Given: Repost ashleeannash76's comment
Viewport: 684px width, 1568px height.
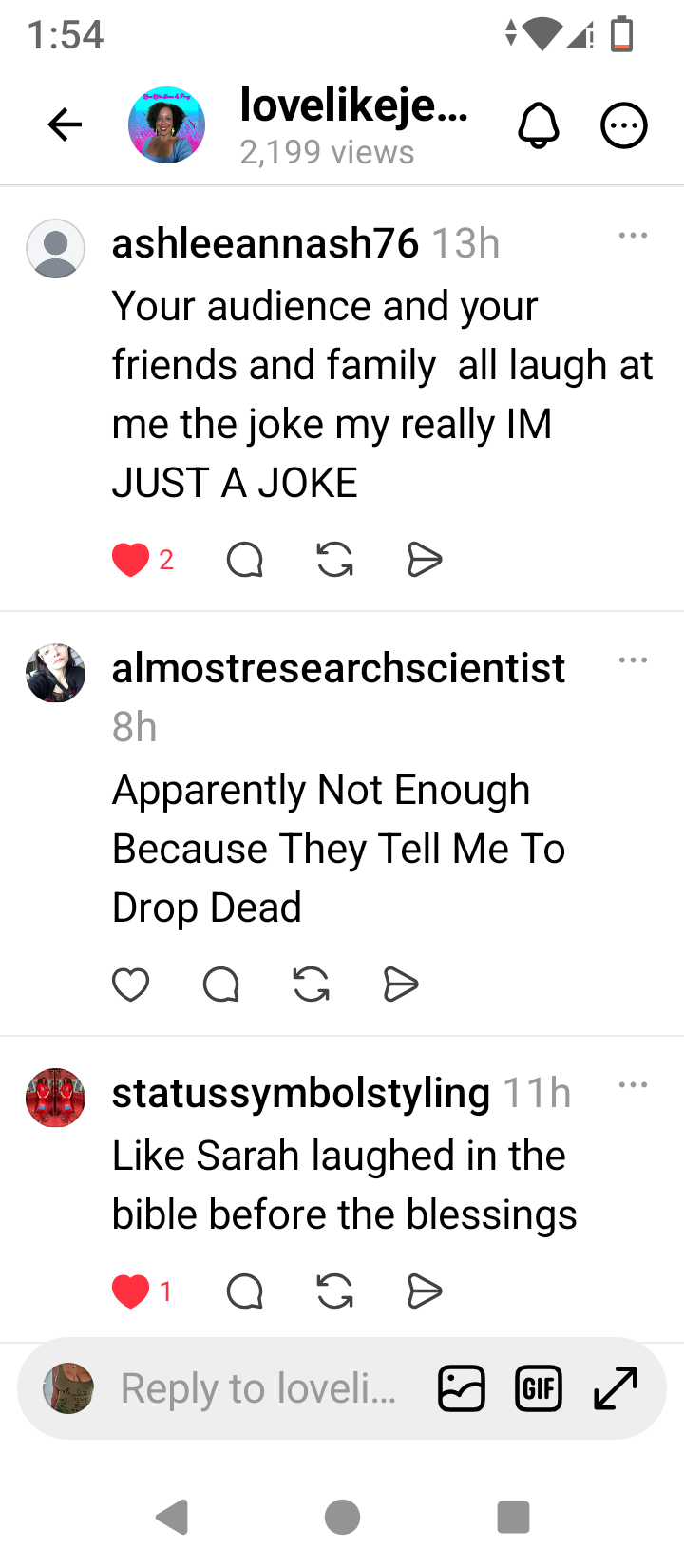Looking at the screenshot, I should coord(334,560).
